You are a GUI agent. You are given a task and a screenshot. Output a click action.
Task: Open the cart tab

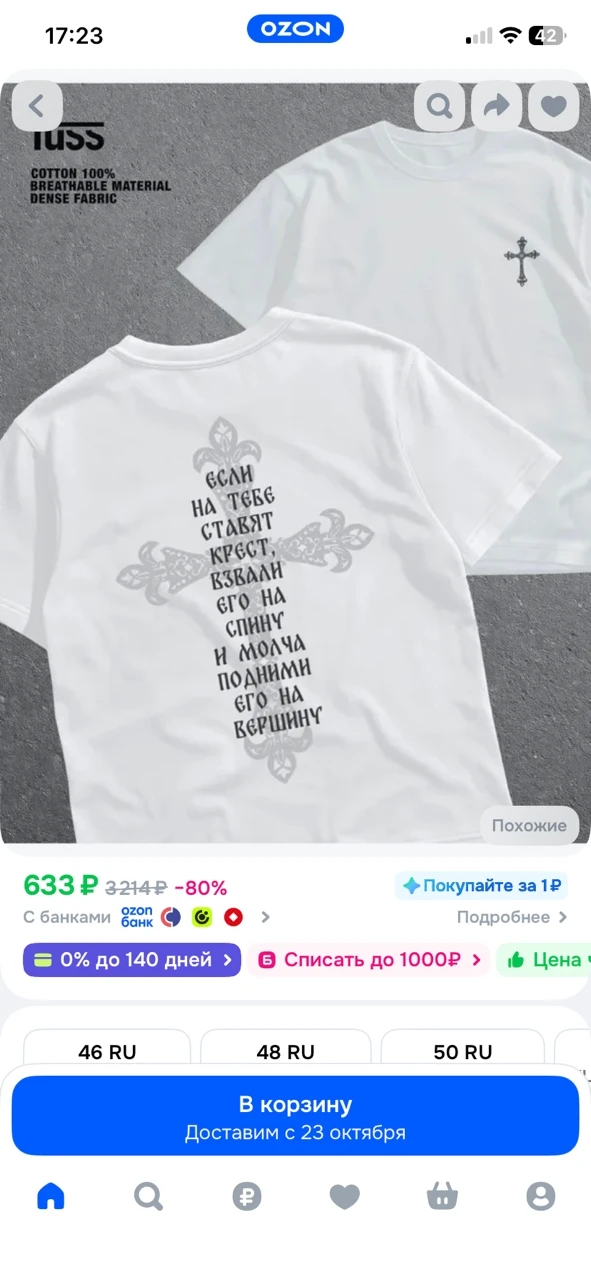pyautogui.click(x=442, y=1196)
